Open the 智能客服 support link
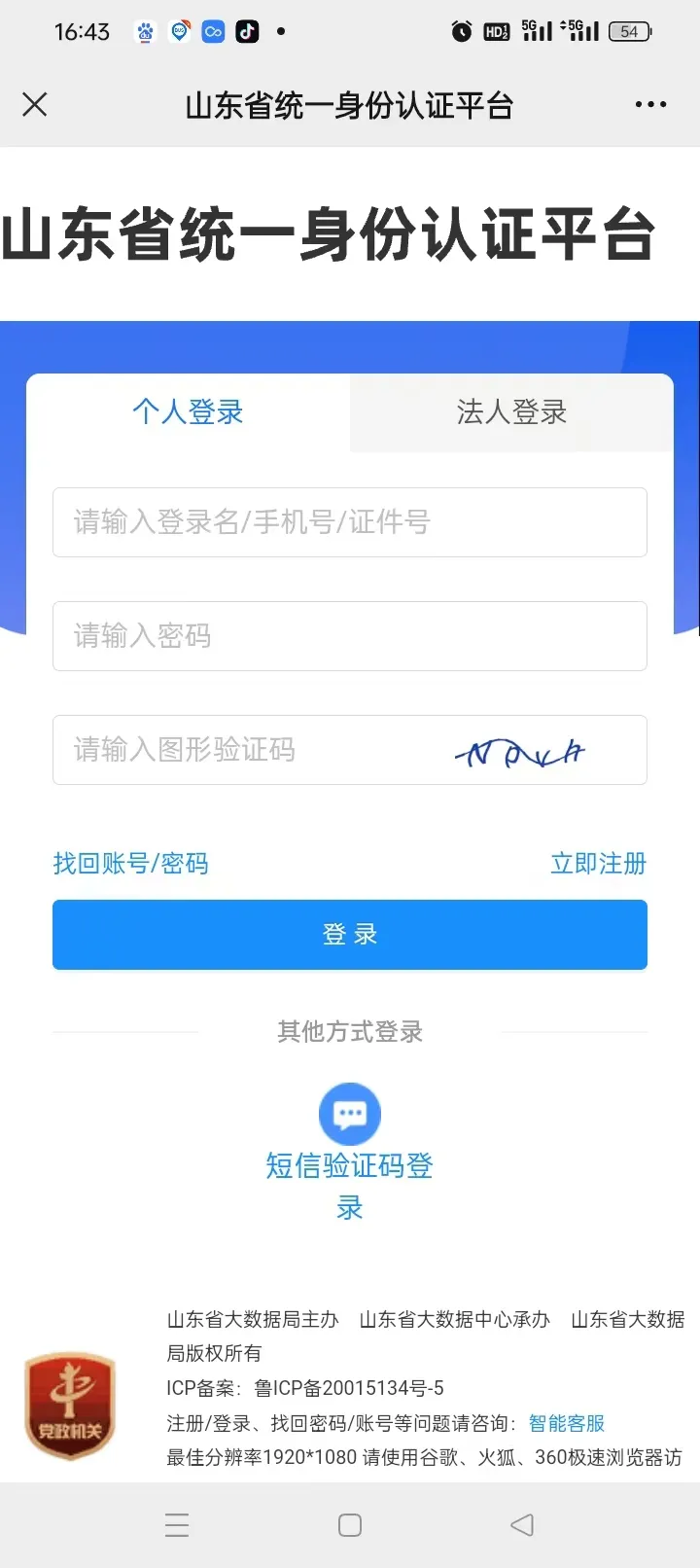The width and height of the screenshot is (700, 1568). click(x=566, y=1423)
